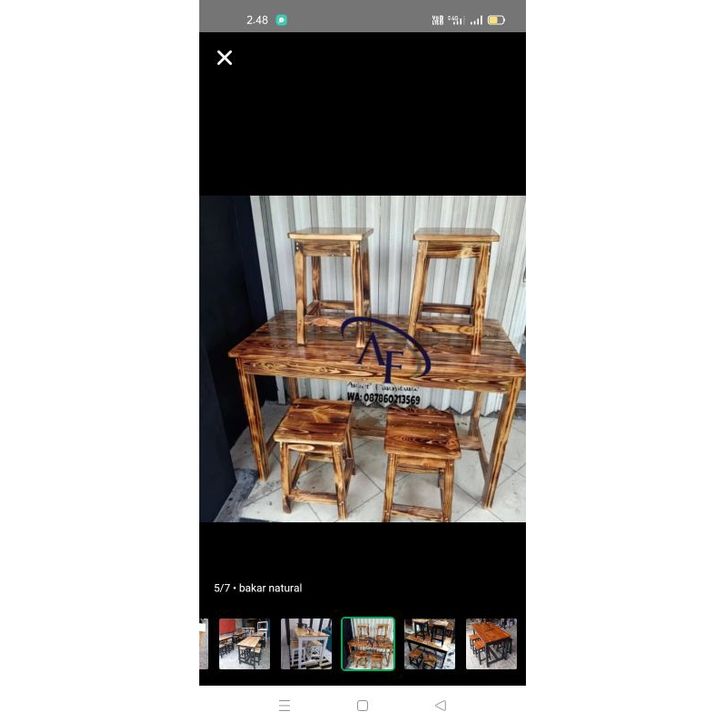This screenshot has height=726, width=726.
Task: Select the green-highlighted bakar natural thumbnail
Action: point(368,643)
